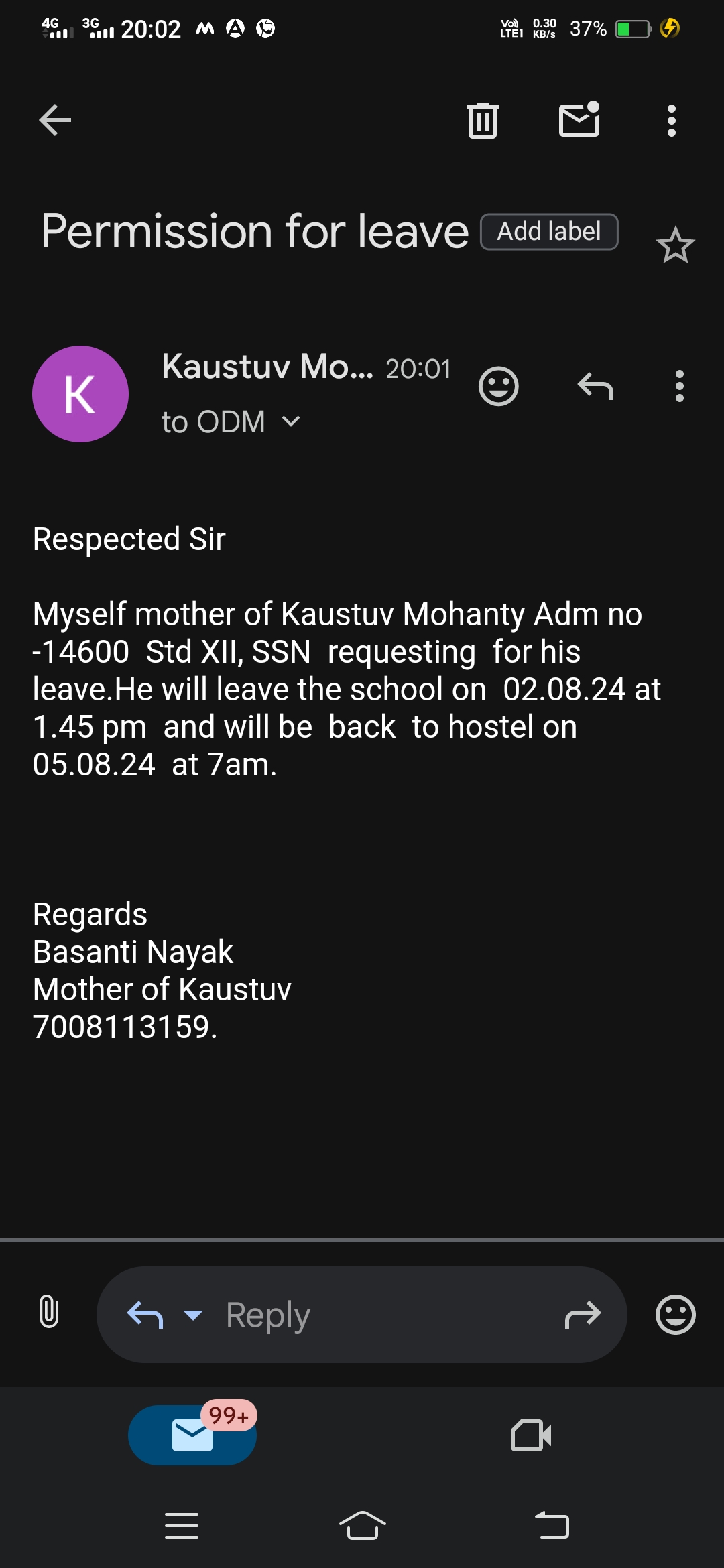Add emoji reaction beside sender name
Image resolution: width=724 pixels, height=1568 pixels.
coord(499,387)
